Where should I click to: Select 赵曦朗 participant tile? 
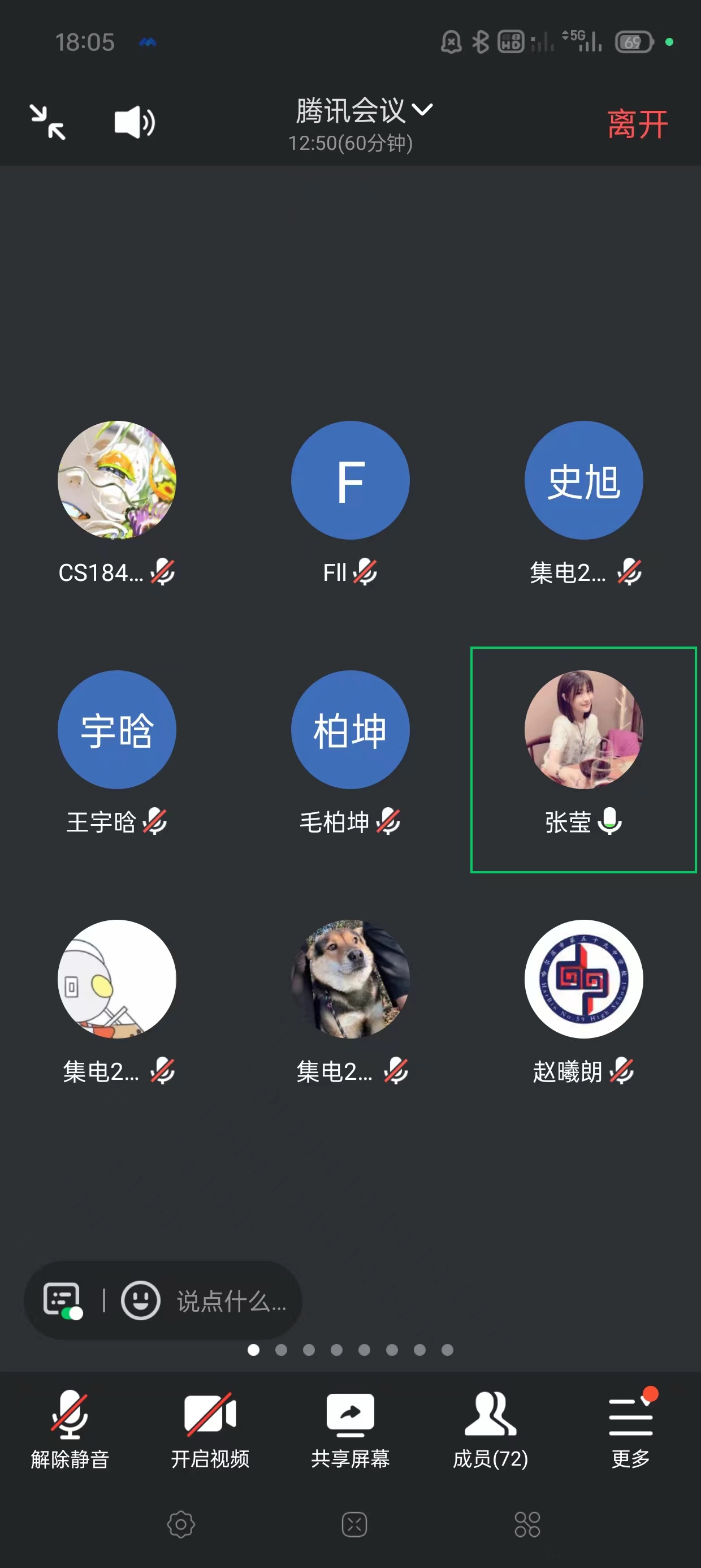(583, 980)
